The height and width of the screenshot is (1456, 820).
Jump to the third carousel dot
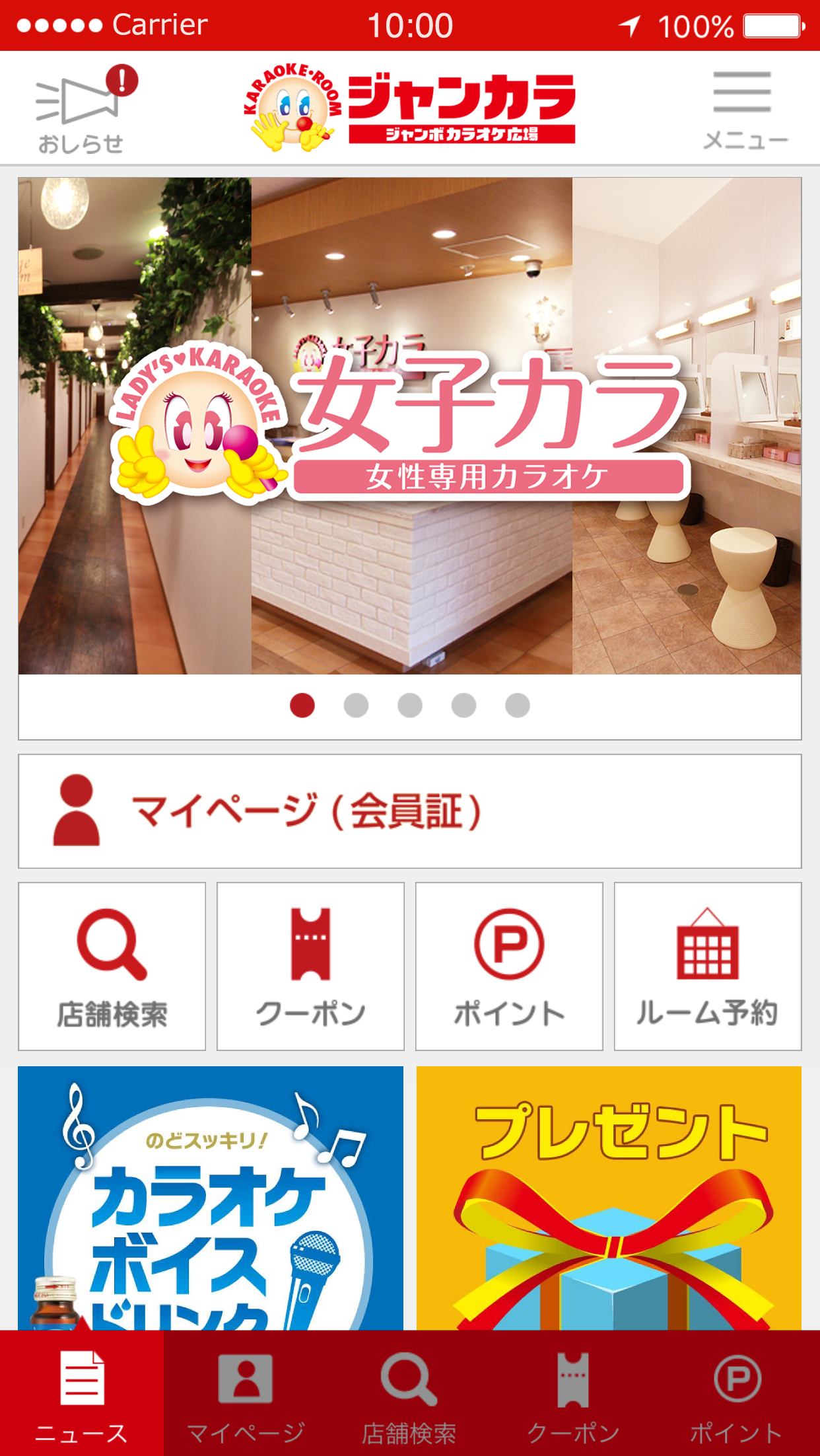click(x=409, y=705)
